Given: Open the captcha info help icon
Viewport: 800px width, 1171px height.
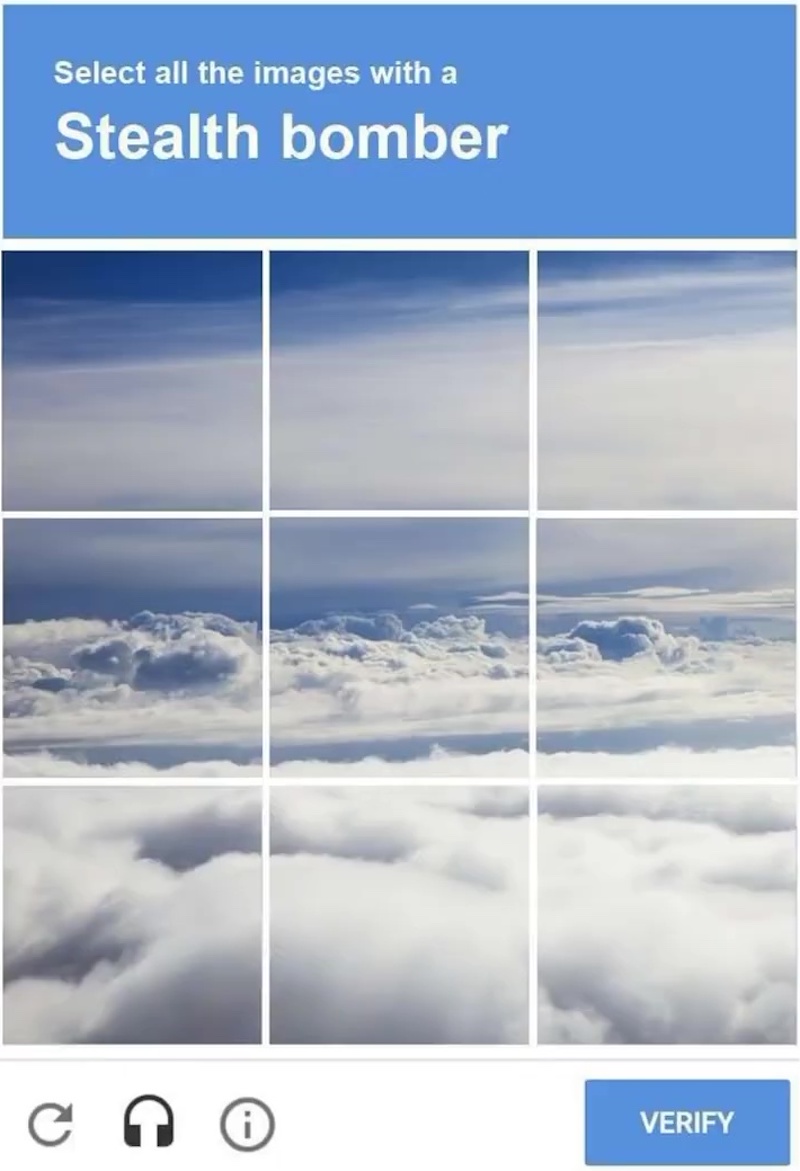Looking at the screenshot, I should [246, 1125].
